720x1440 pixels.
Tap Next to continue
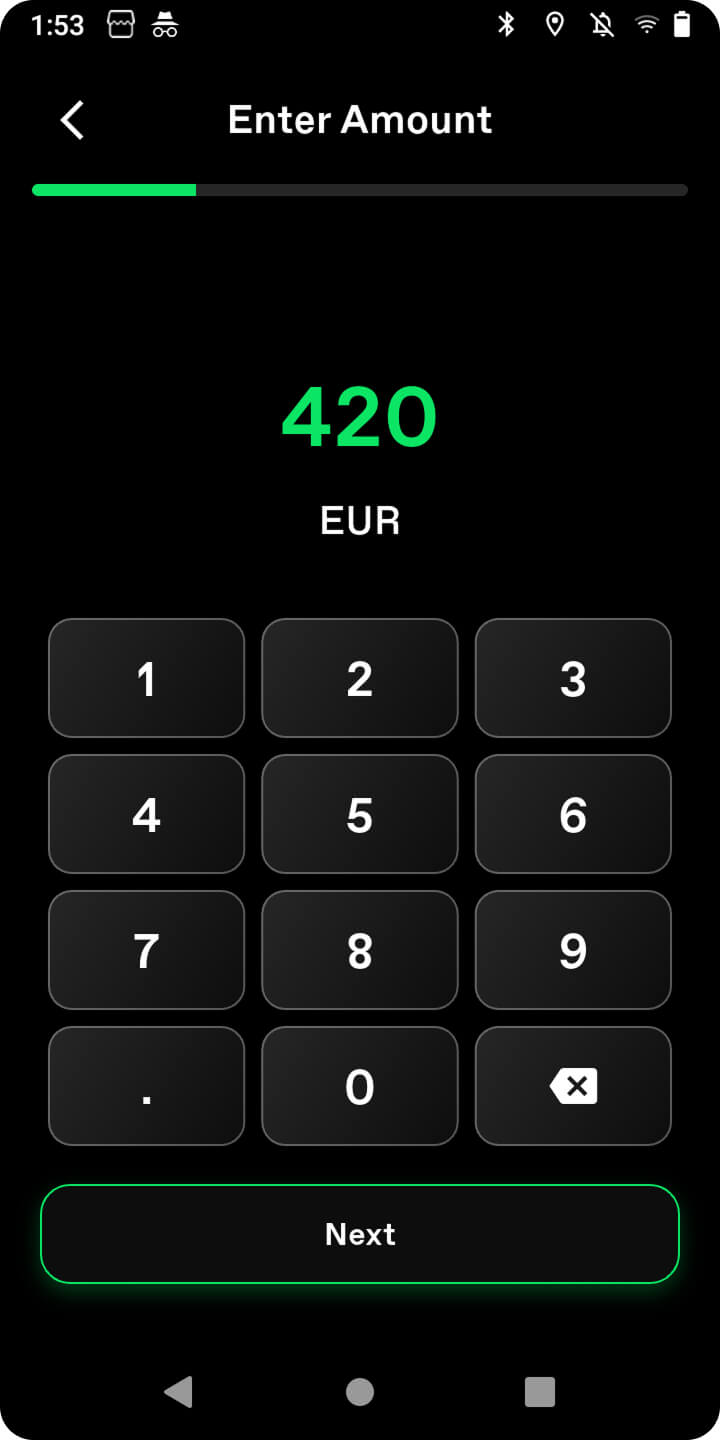pyautogui.click(x=360, y=1233)
